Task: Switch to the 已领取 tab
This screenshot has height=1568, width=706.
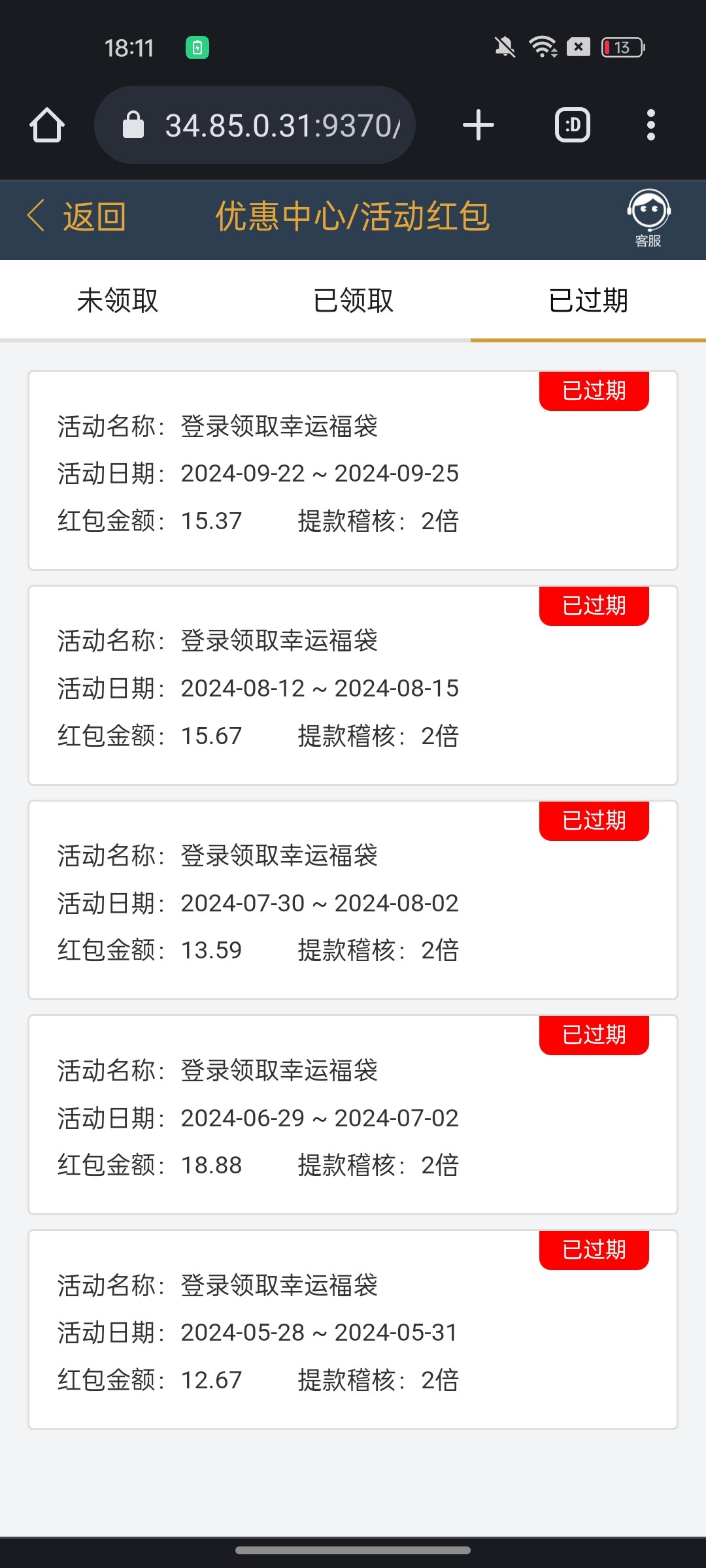Action: tap(353, 301)
